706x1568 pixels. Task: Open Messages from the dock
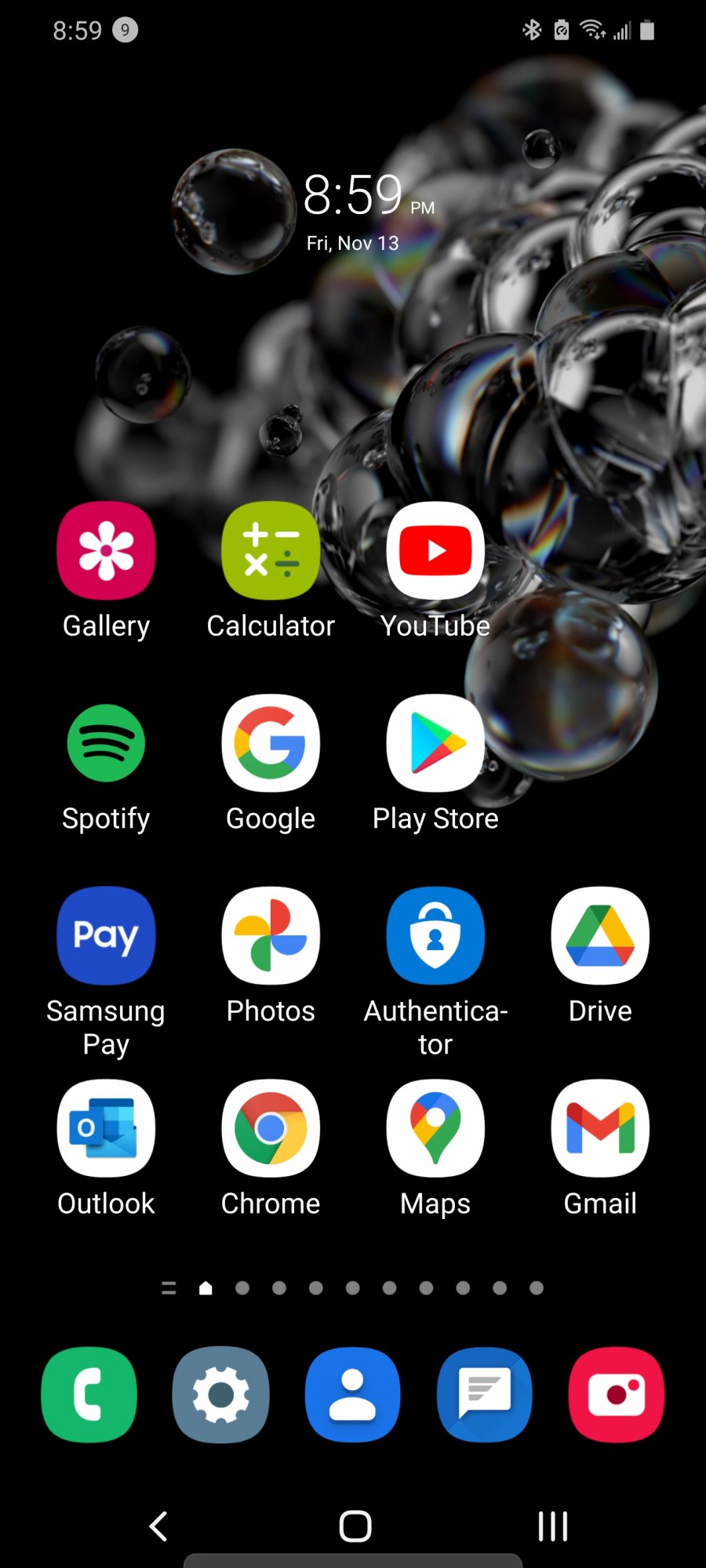click(x=484, y=1395)
